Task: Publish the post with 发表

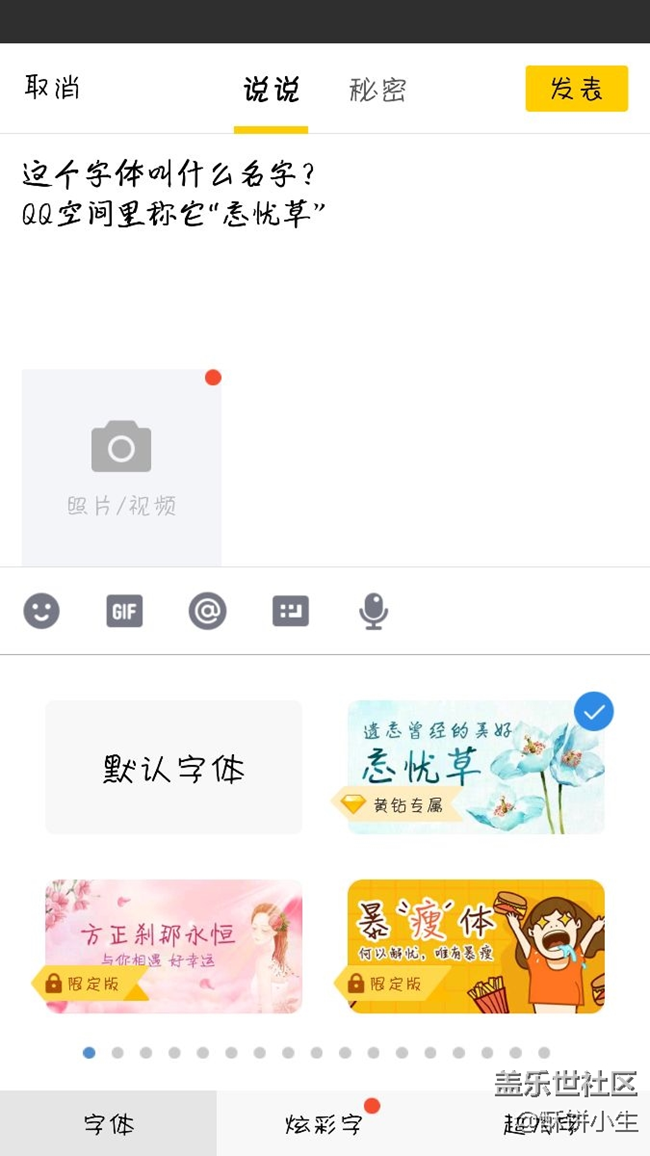Action: [x=576, y=89]
